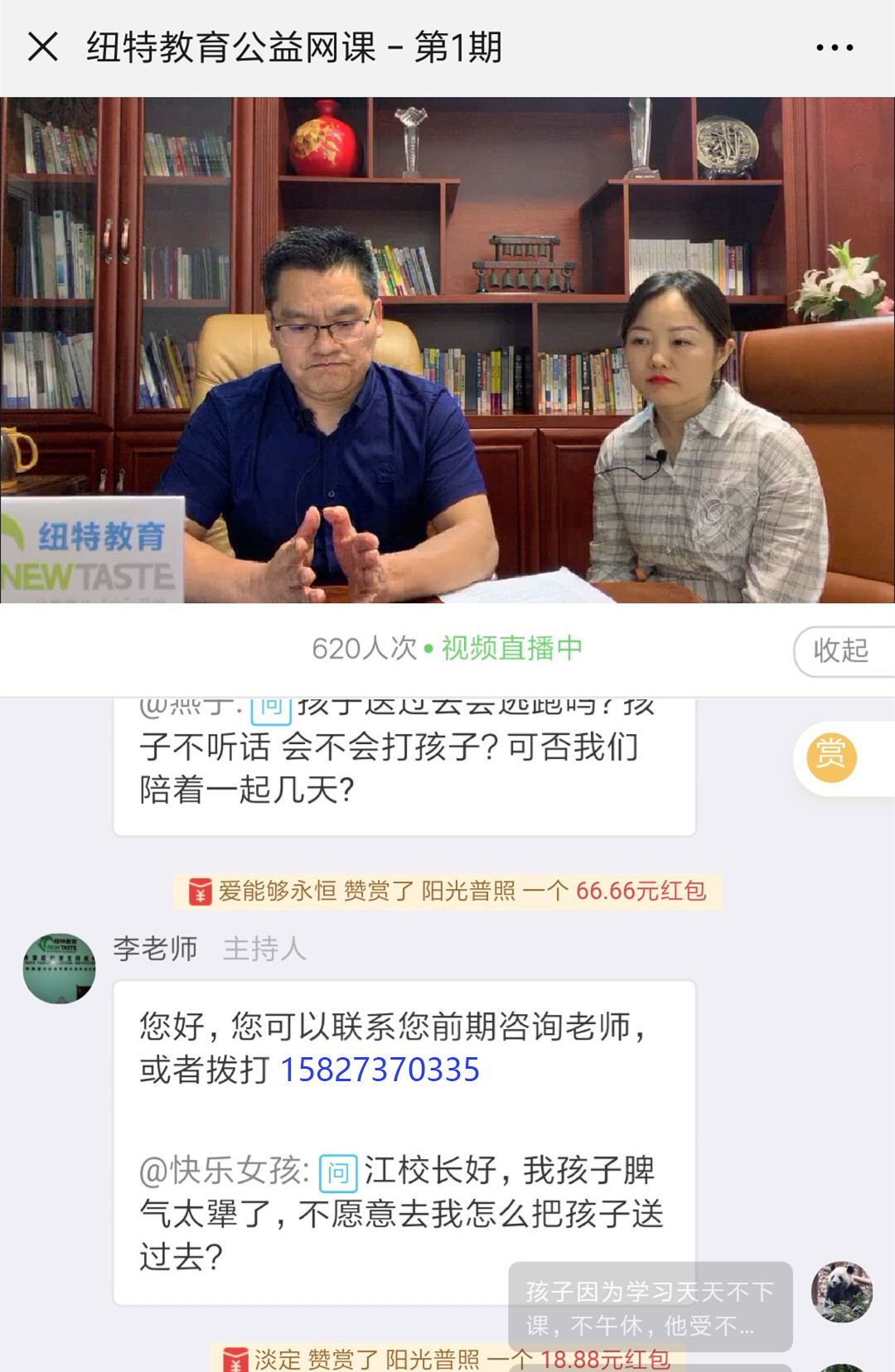Image resolution: width=895 pixels, height=1372 pixels.
Task: Open 爱能够永恒 66.66元 red packet notice
Action: tap(447, 891)
